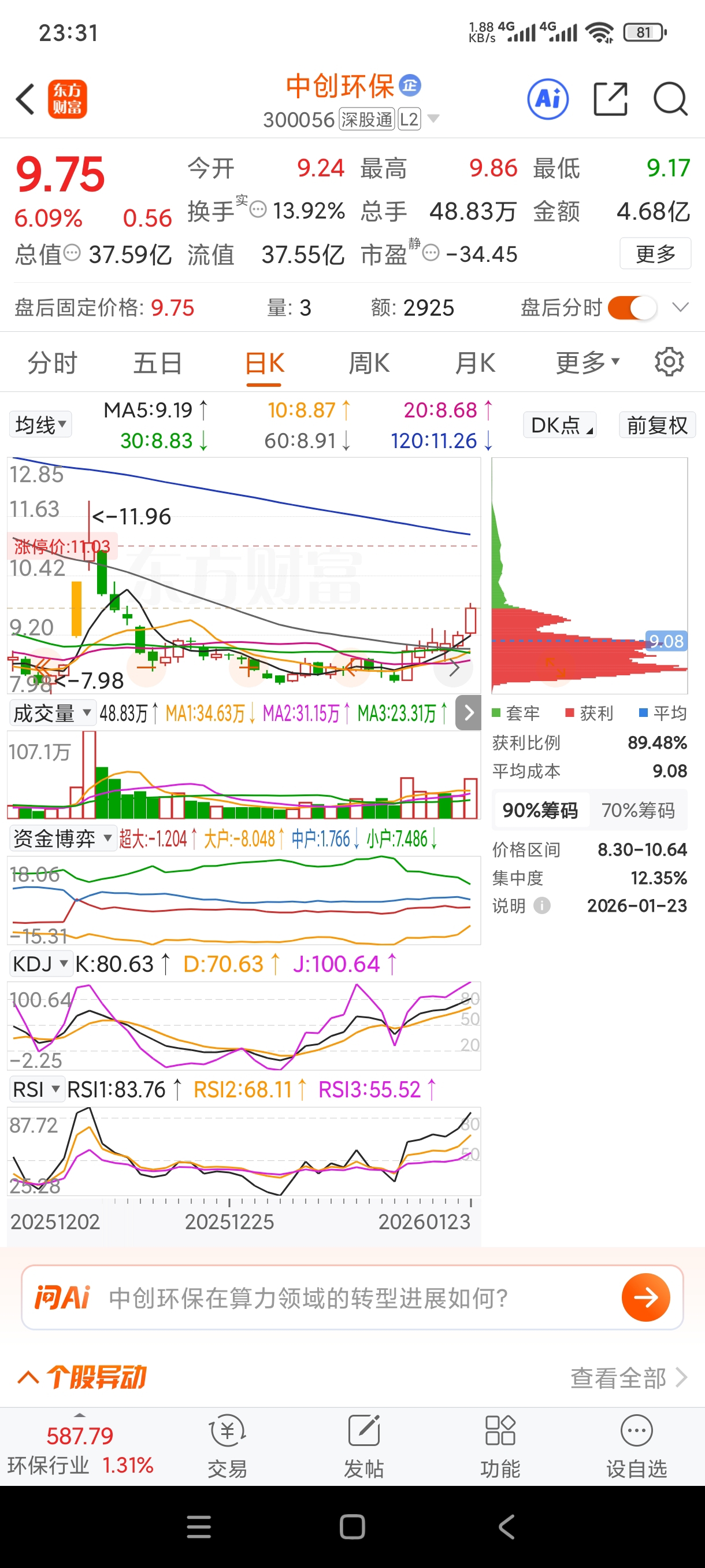
Task: Select the 周K chart tab
Action: [369, 364]
